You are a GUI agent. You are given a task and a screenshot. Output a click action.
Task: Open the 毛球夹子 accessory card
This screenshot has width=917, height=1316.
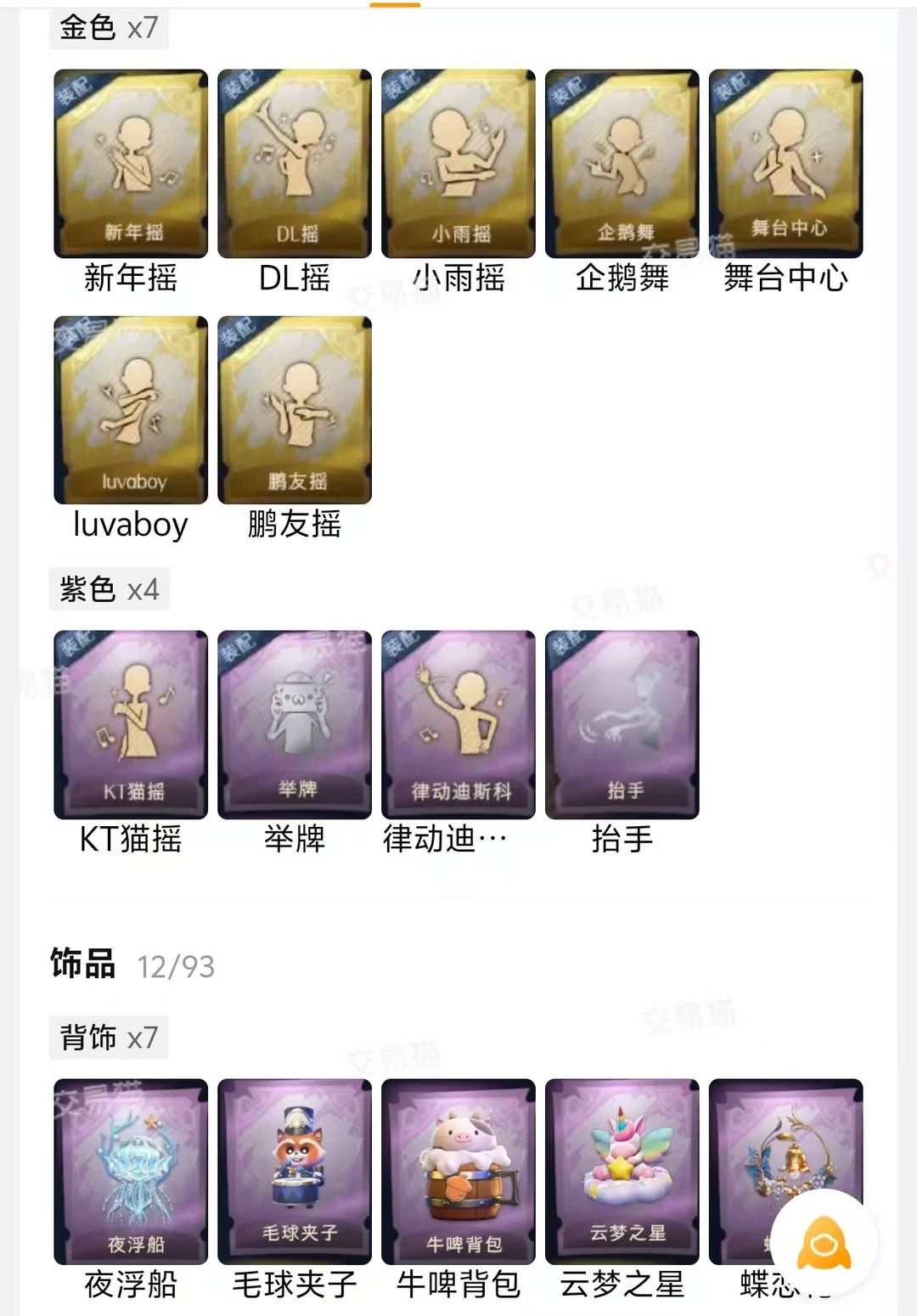point(295,1173)
